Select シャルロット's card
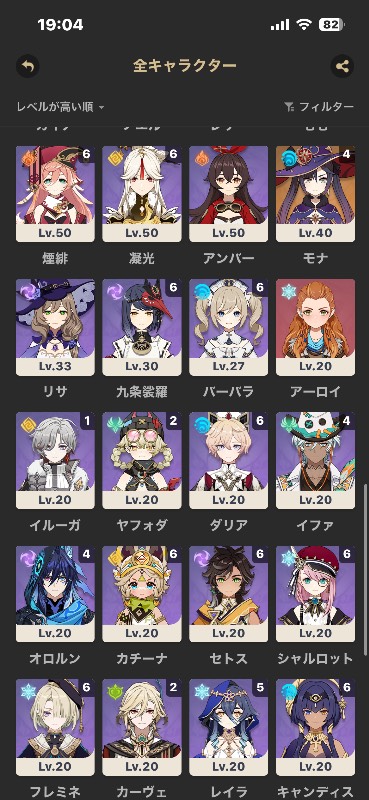 coord(315,594)
